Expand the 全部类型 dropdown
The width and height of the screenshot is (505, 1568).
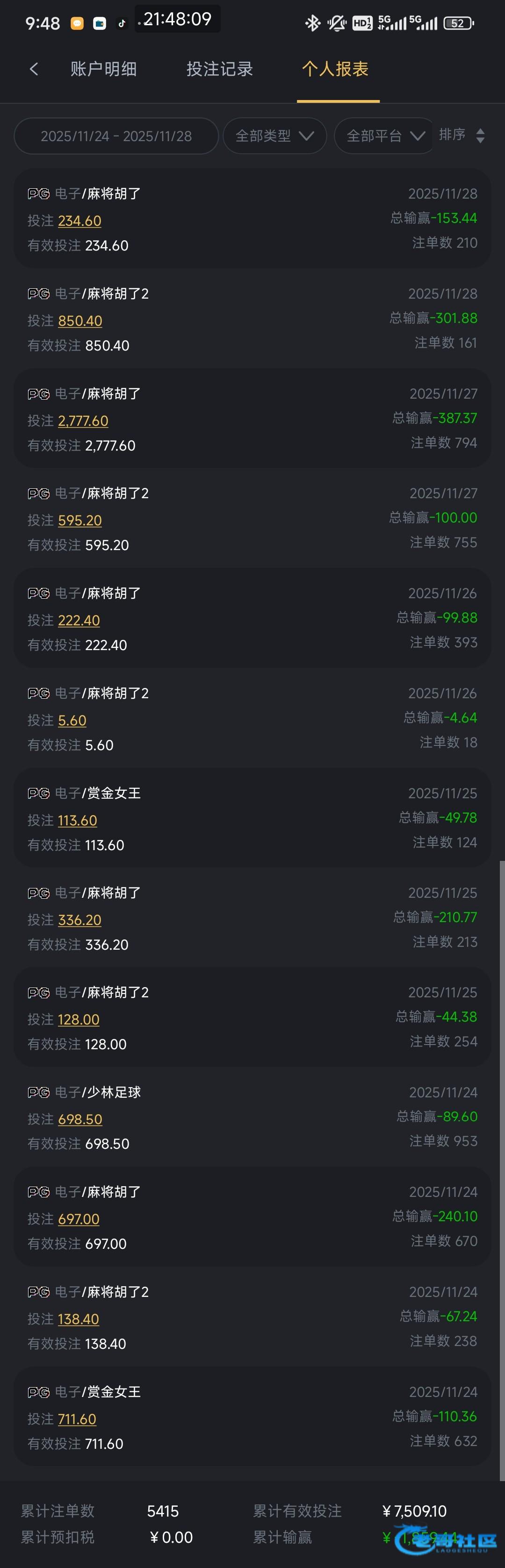pyautogui.click(x=275, y=136)
